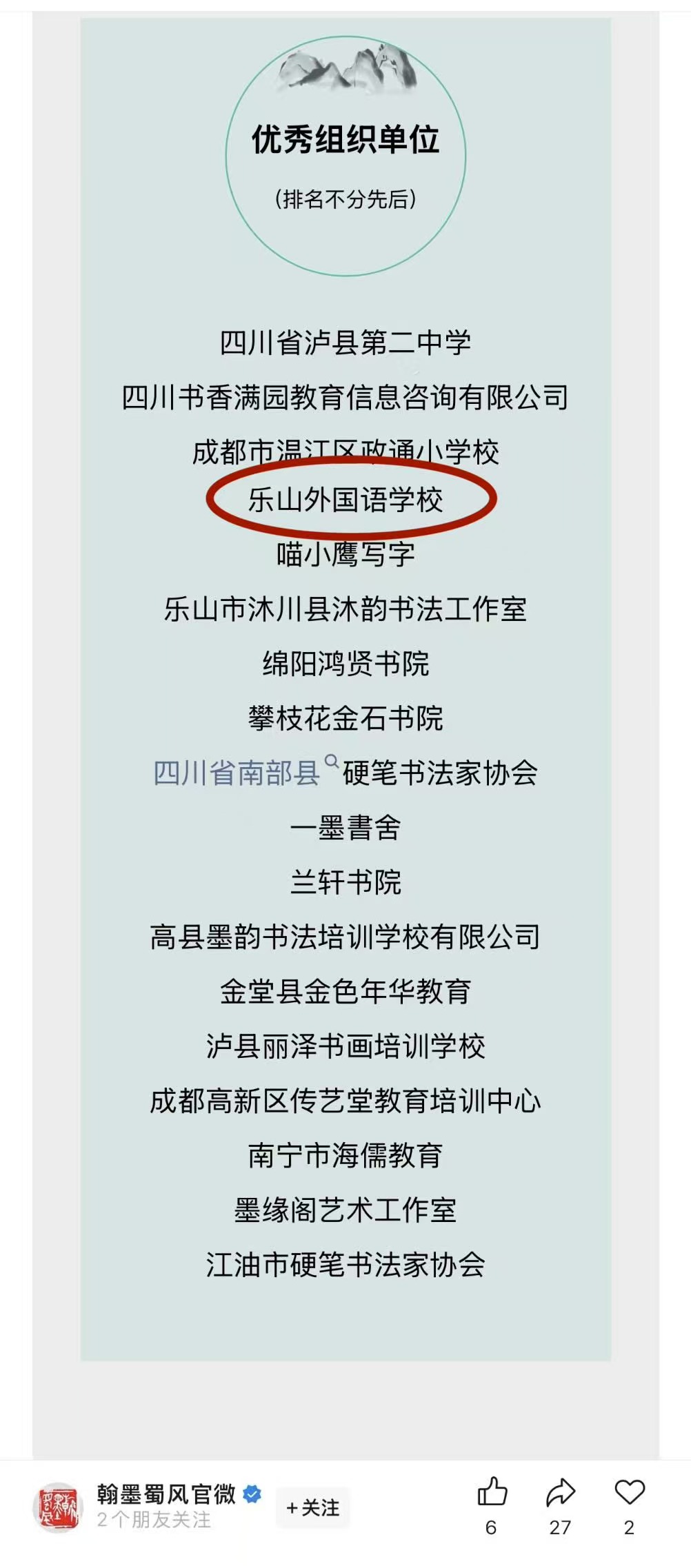The height and width of the screenshot is (1568, 691).
Task: Tap the heart icon
Action: (x=629, y=1494)
